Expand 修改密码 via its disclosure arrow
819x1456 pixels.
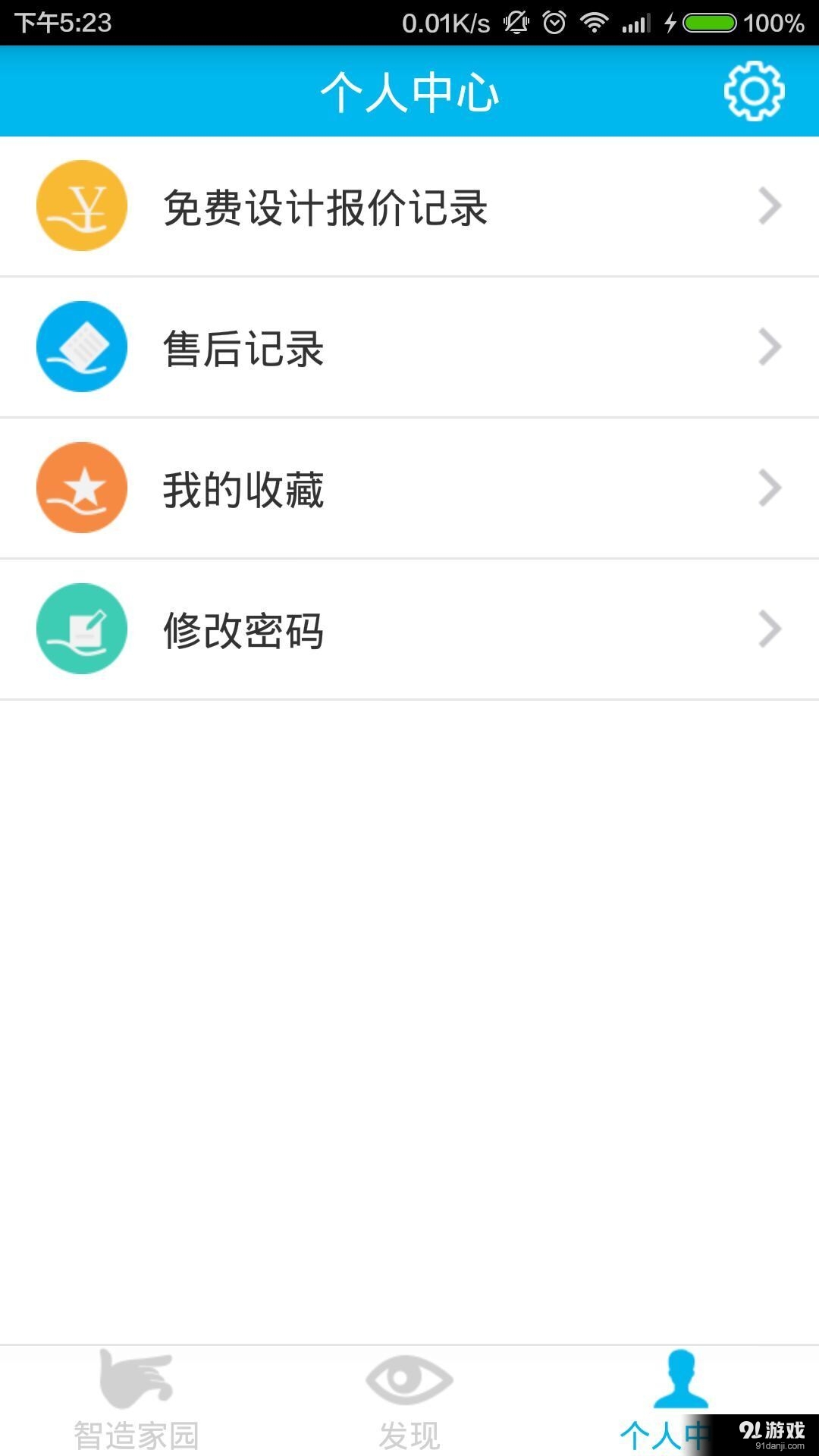coord(769,629)
